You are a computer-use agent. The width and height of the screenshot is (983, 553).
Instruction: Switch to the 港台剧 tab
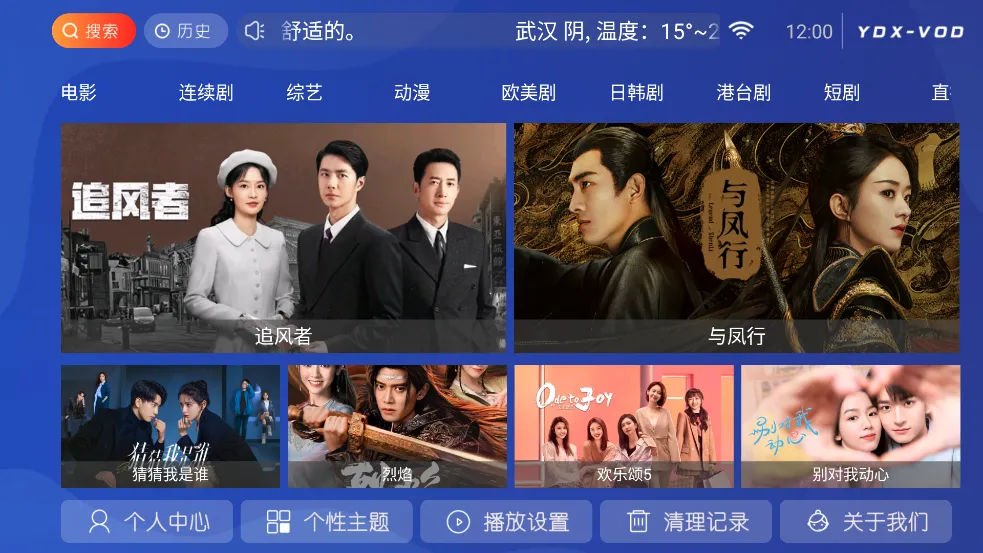point(744,93)
